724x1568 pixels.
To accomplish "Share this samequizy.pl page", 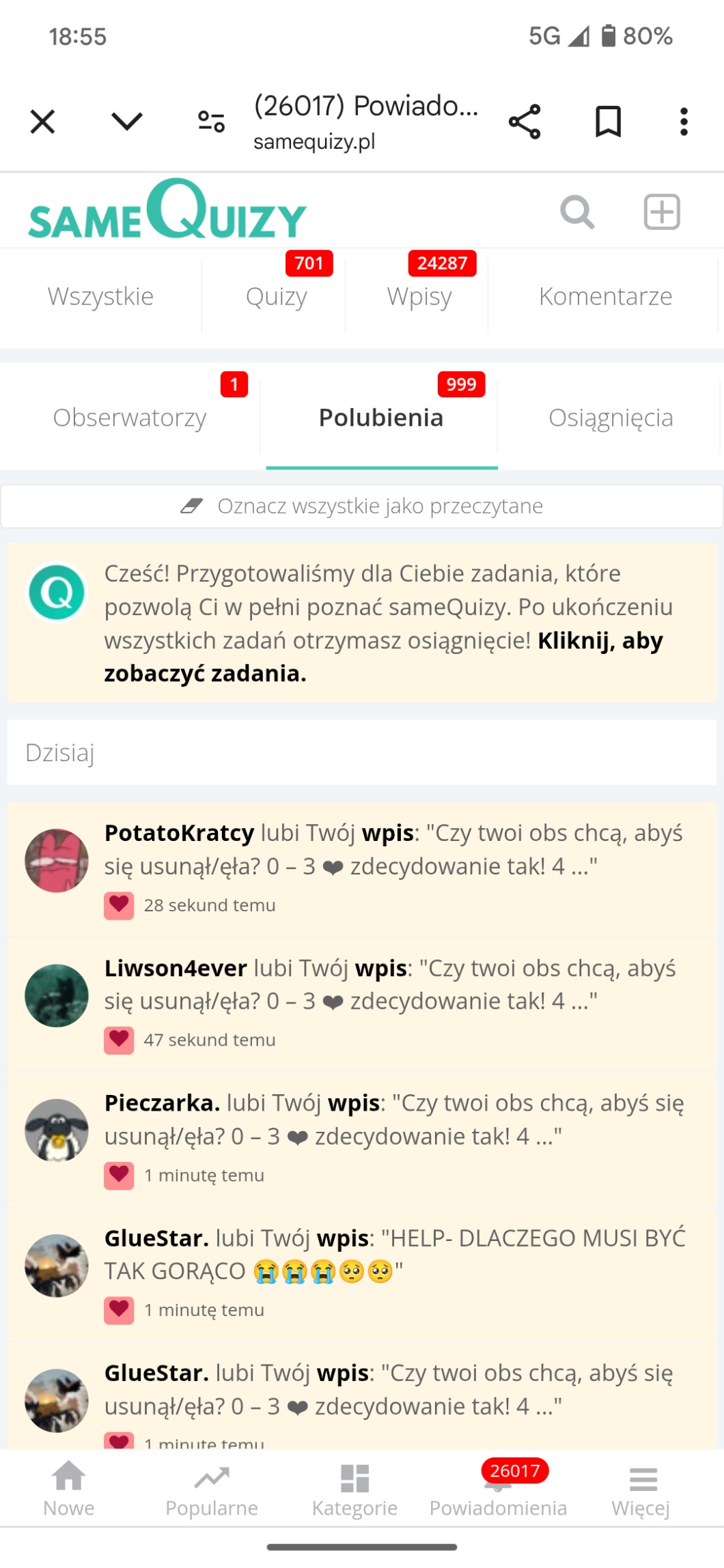I will [x=524, y=123].
